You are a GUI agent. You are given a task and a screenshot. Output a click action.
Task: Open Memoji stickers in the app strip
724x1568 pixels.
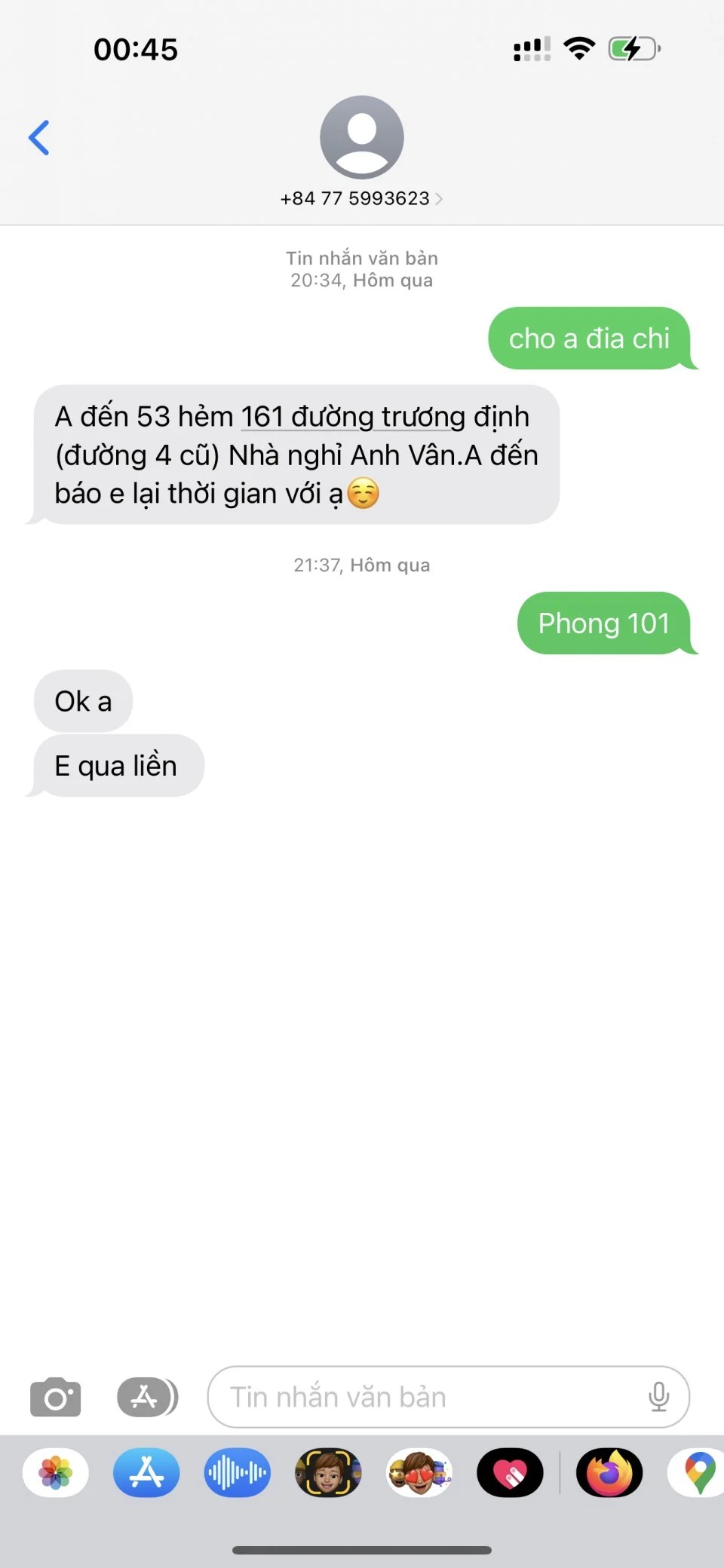(x=419, y=1472)
